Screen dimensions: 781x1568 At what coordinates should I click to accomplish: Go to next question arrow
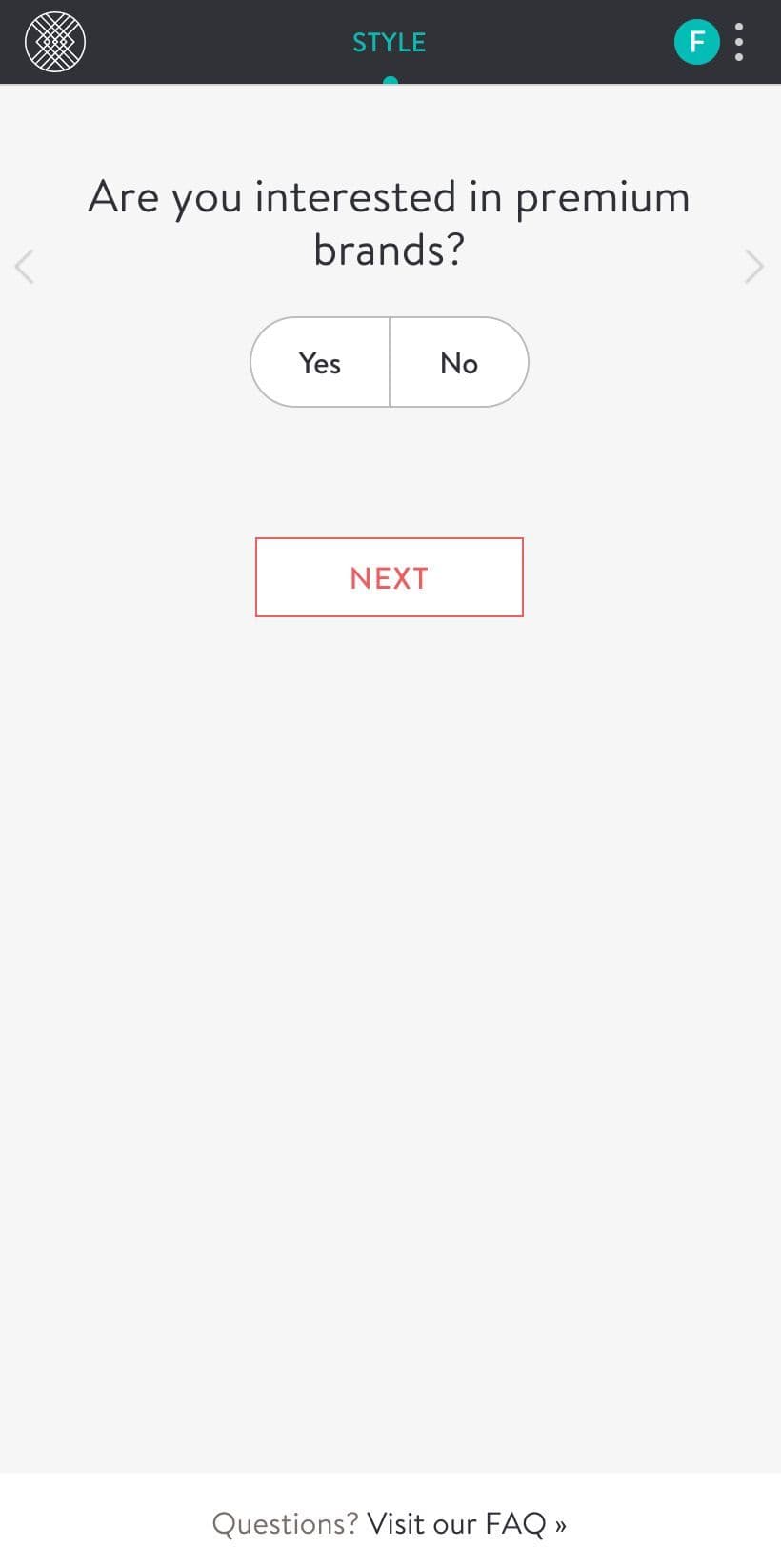(753, 267)
